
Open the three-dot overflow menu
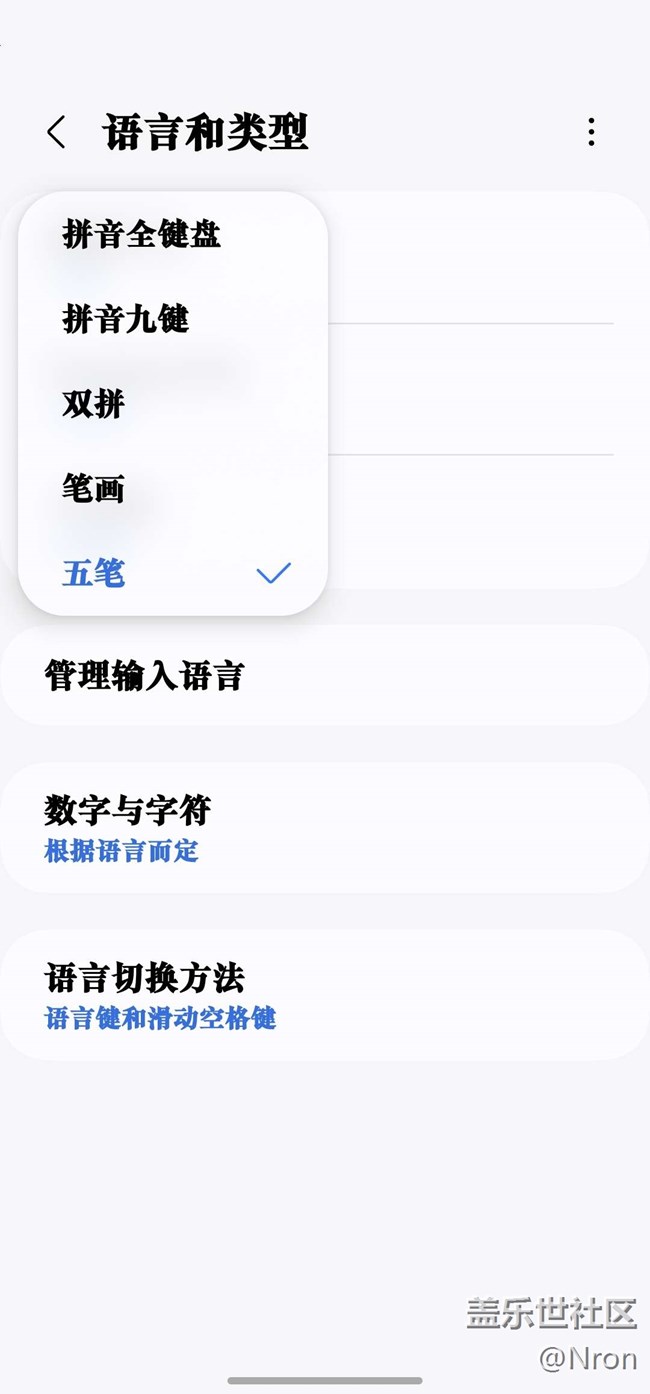[591, 132]
